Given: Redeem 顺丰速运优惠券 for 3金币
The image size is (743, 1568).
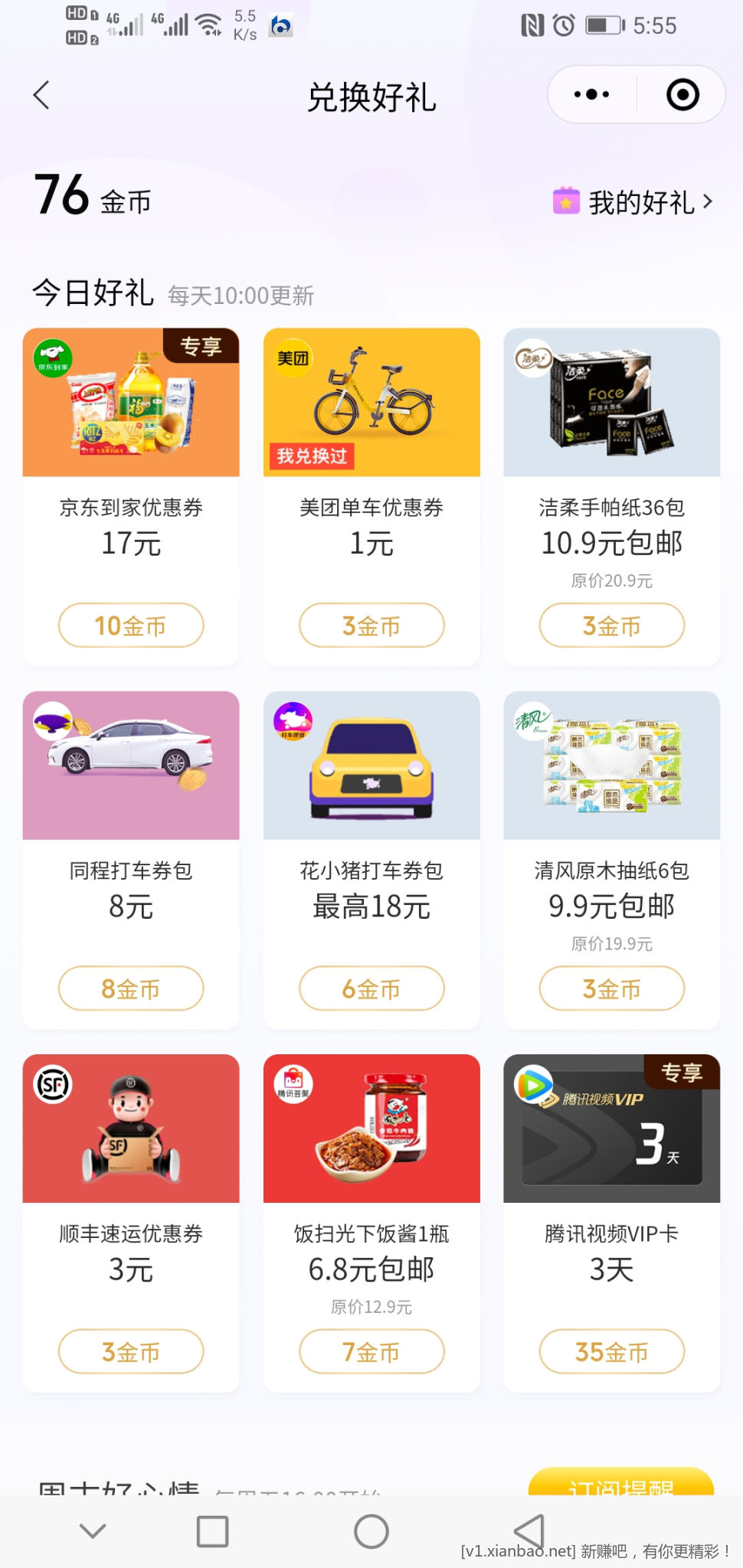Looking at the screenshot, I should point(131,1351).
